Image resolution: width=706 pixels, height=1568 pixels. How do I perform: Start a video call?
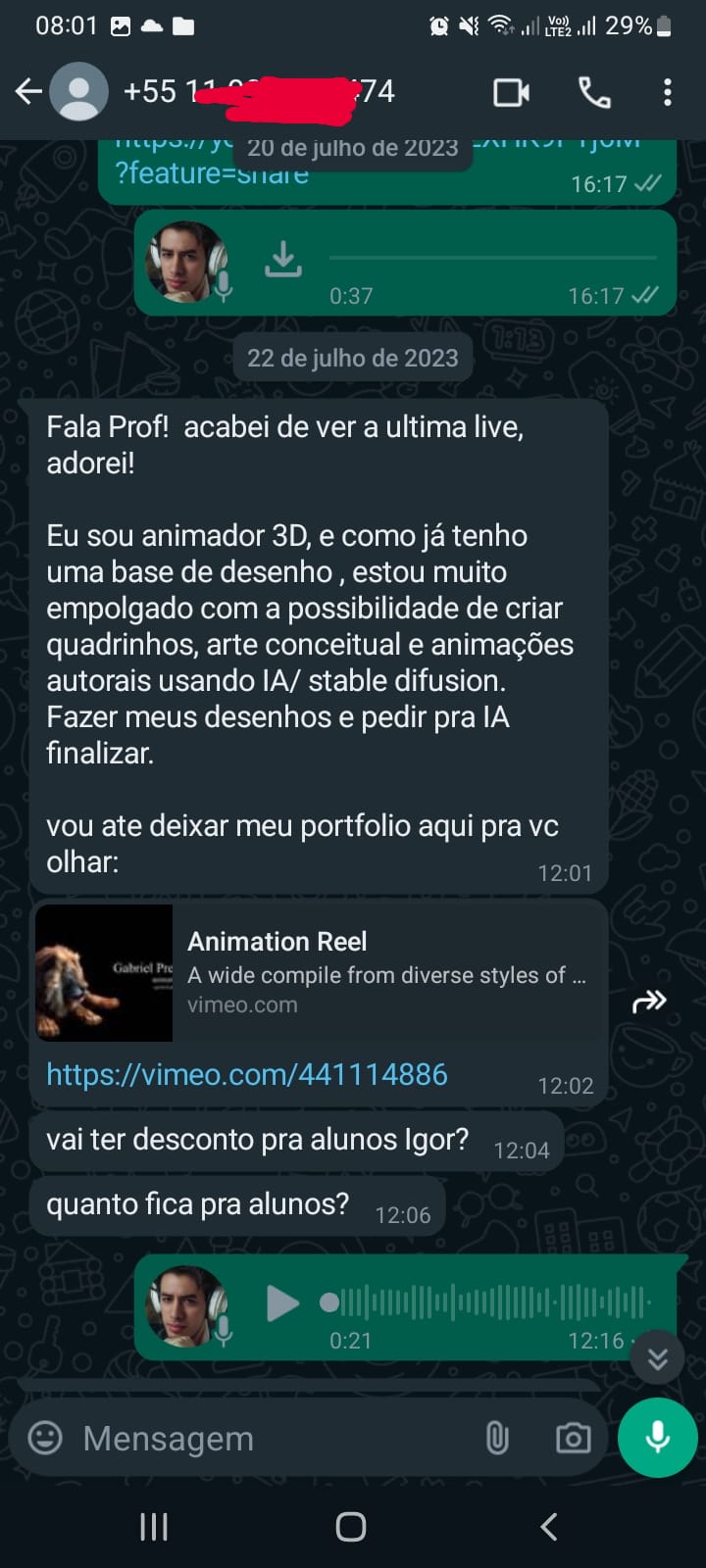tap(511, 92)
